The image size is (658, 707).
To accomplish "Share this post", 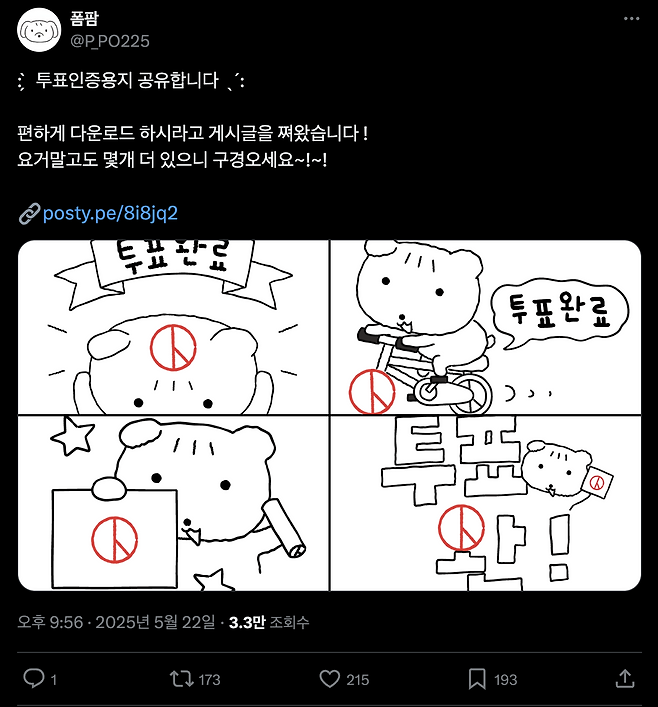I will coord(625,679).
